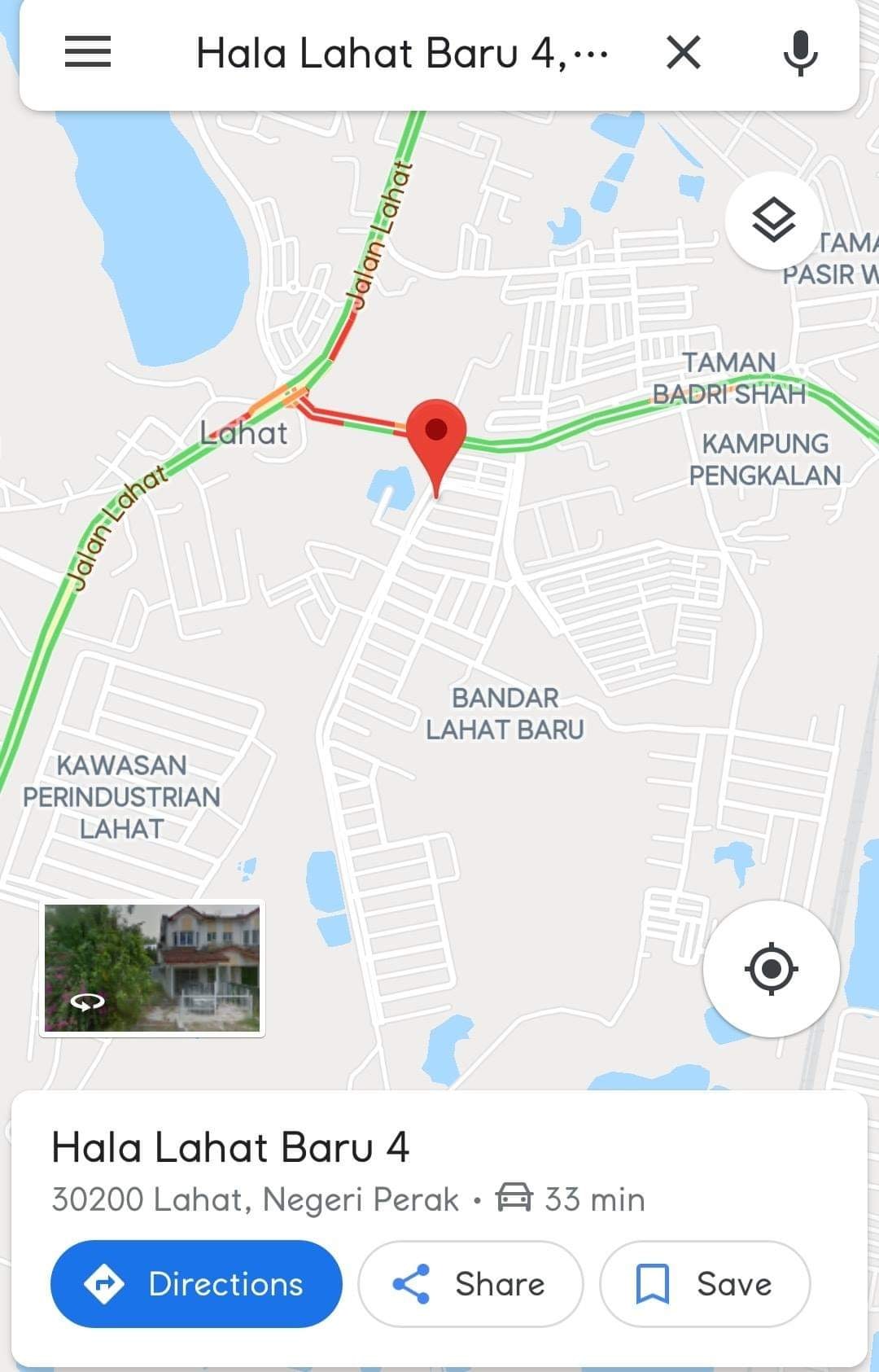Screen dimensions: 879x1372
Task: Open the map layers selector
Action: point(773,220)
